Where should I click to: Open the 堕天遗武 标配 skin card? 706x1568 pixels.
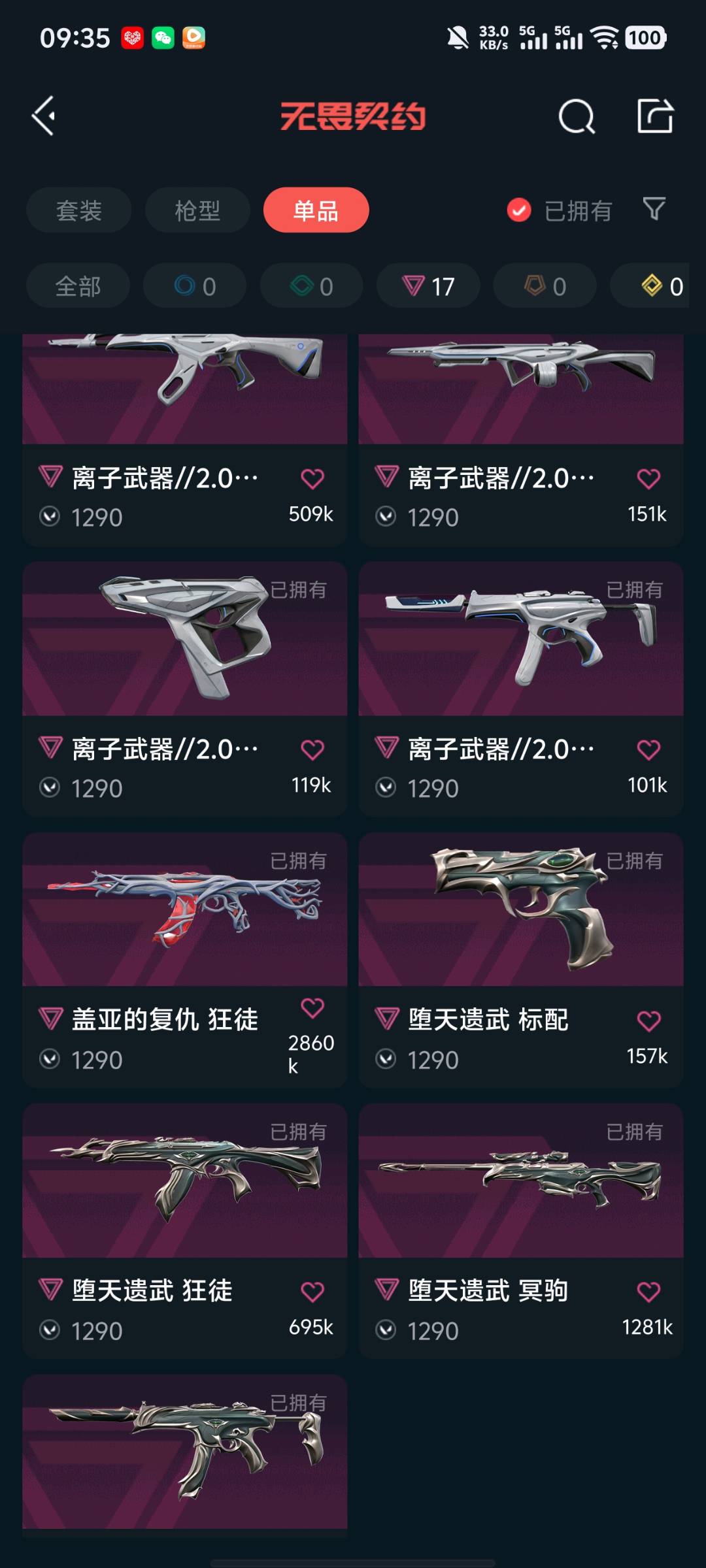pyautogui.click(x=520, y=915)
